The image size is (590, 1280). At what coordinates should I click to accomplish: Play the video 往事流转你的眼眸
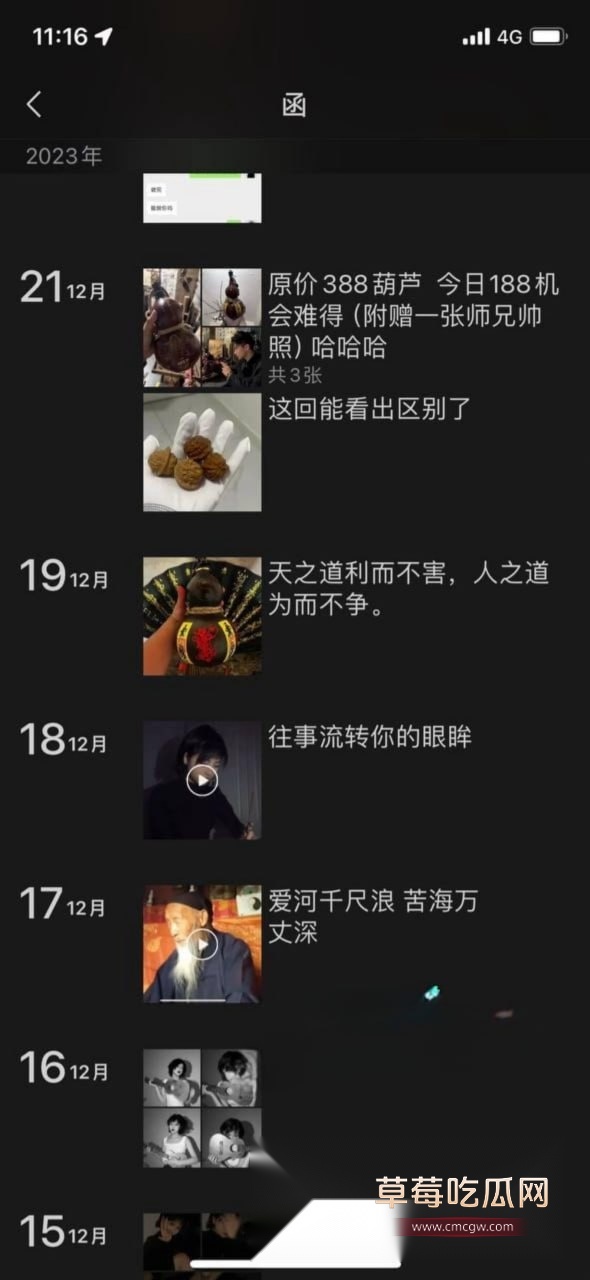202,780
